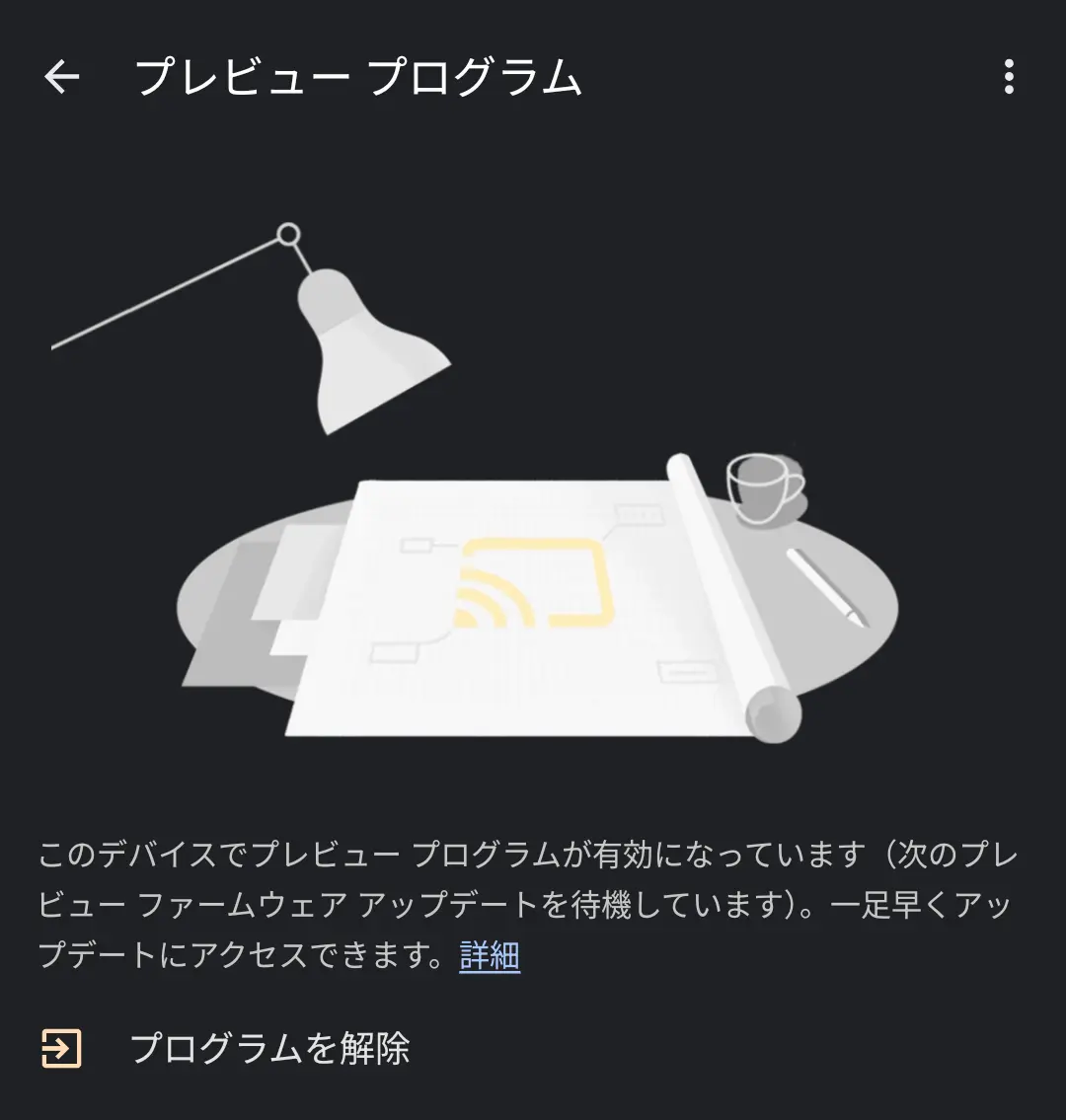Screen dimensions: 1066x1120
Task: Open the three-dot overflow menu
Action: tap(1008, 77)
